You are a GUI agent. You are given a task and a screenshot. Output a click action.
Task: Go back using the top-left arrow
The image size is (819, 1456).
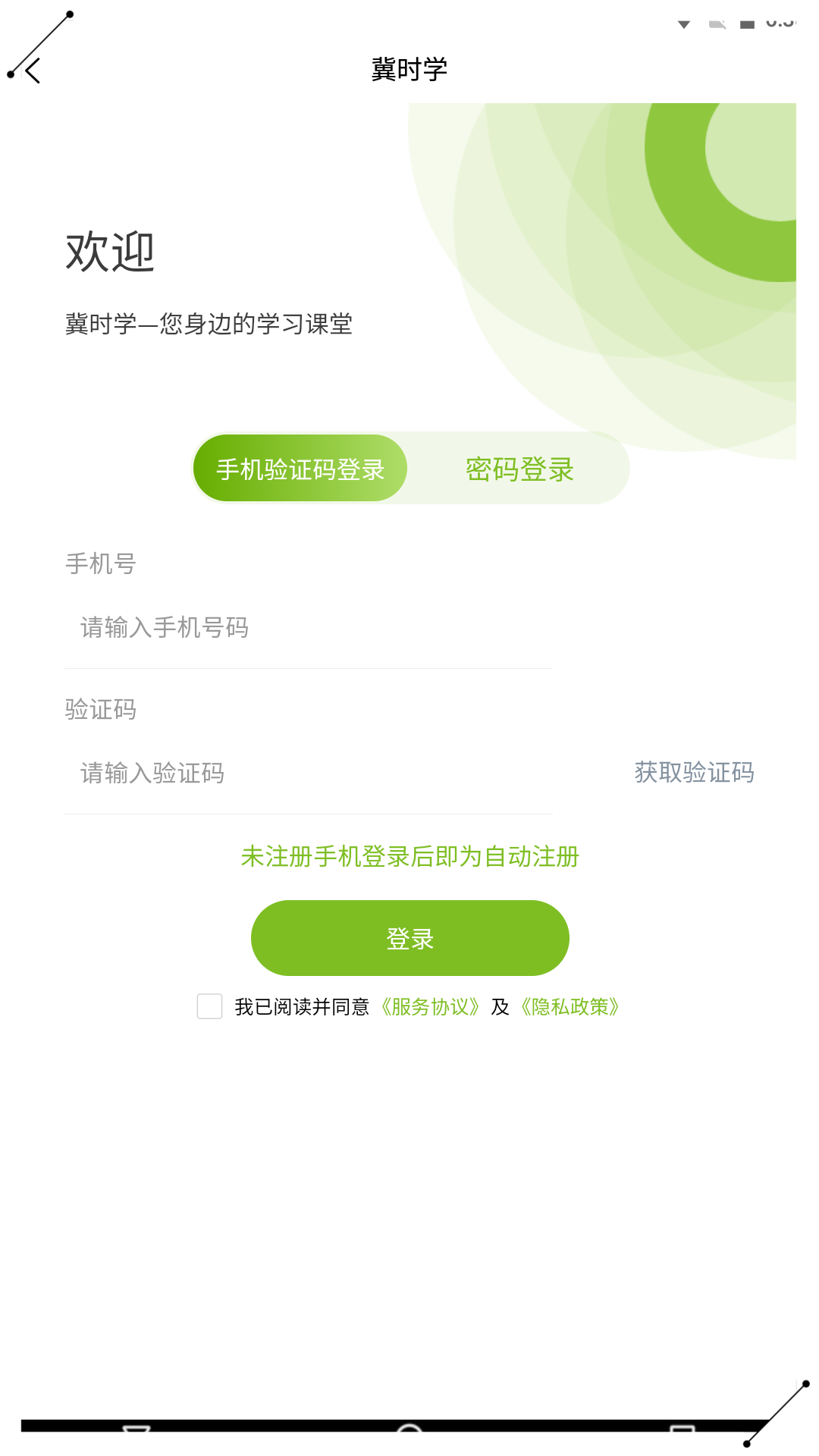(33, 71)
